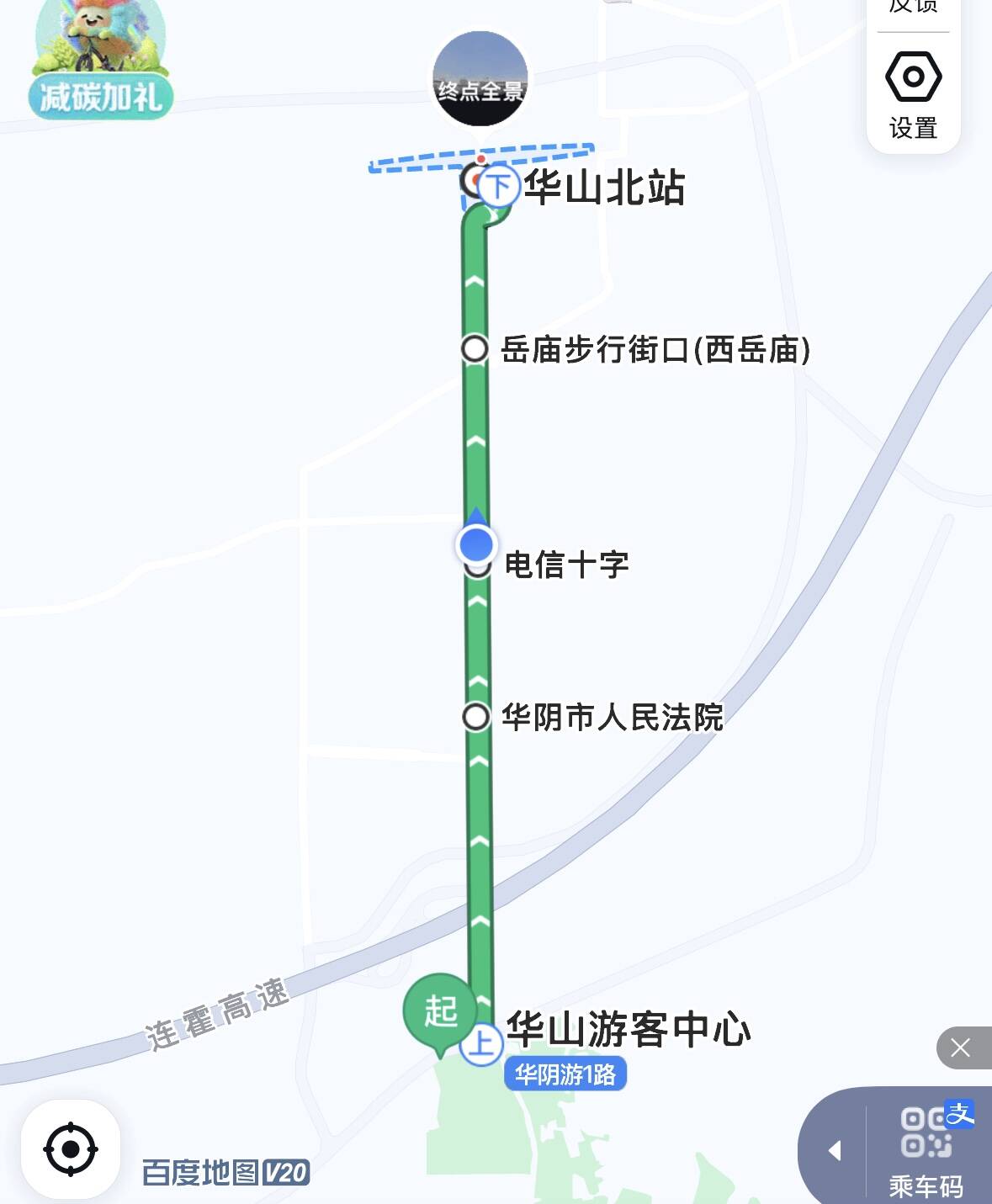Select the 华山北站 stop marker

(500, 184)
